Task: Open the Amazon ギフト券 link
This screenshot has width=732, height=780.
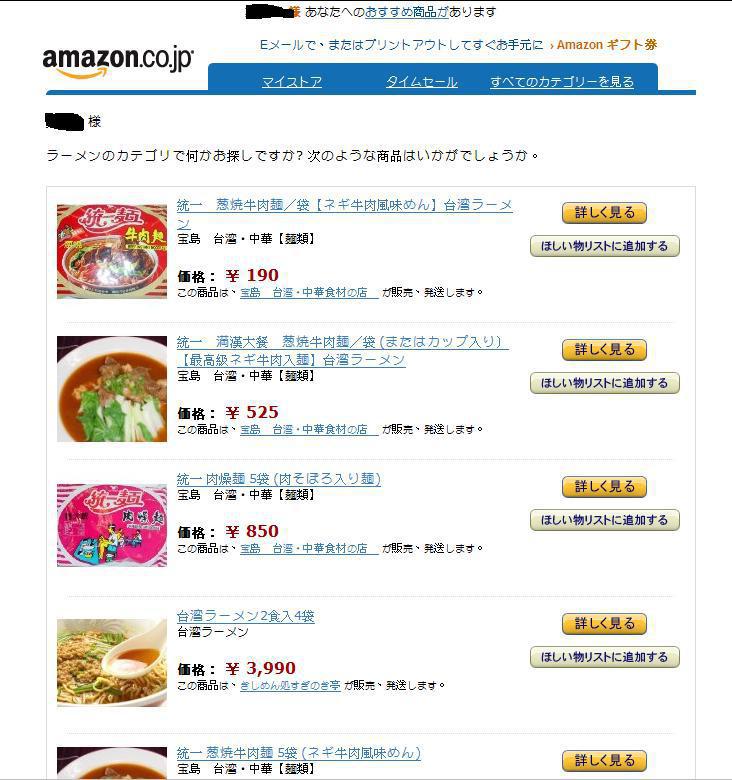Action: tap(606, 45)
